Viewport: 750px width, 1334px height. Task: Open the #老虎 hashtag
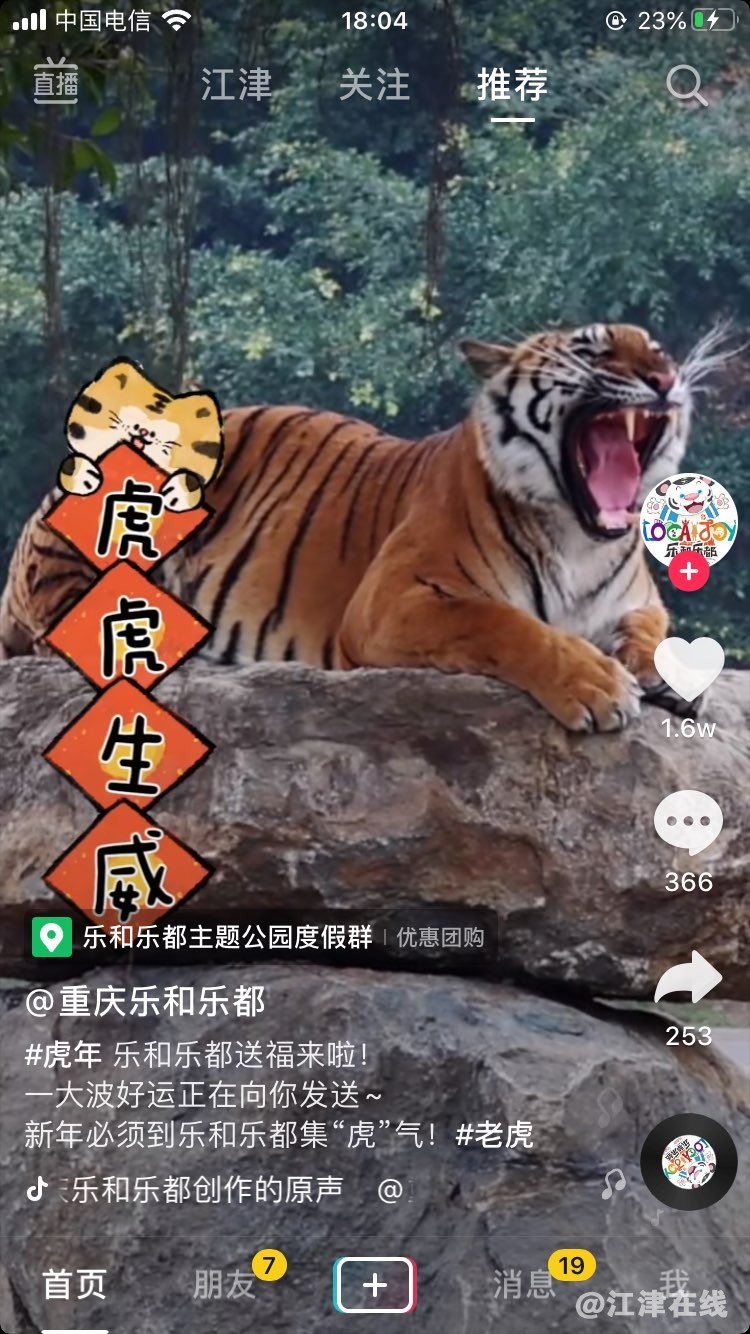tap(495, 1134)
